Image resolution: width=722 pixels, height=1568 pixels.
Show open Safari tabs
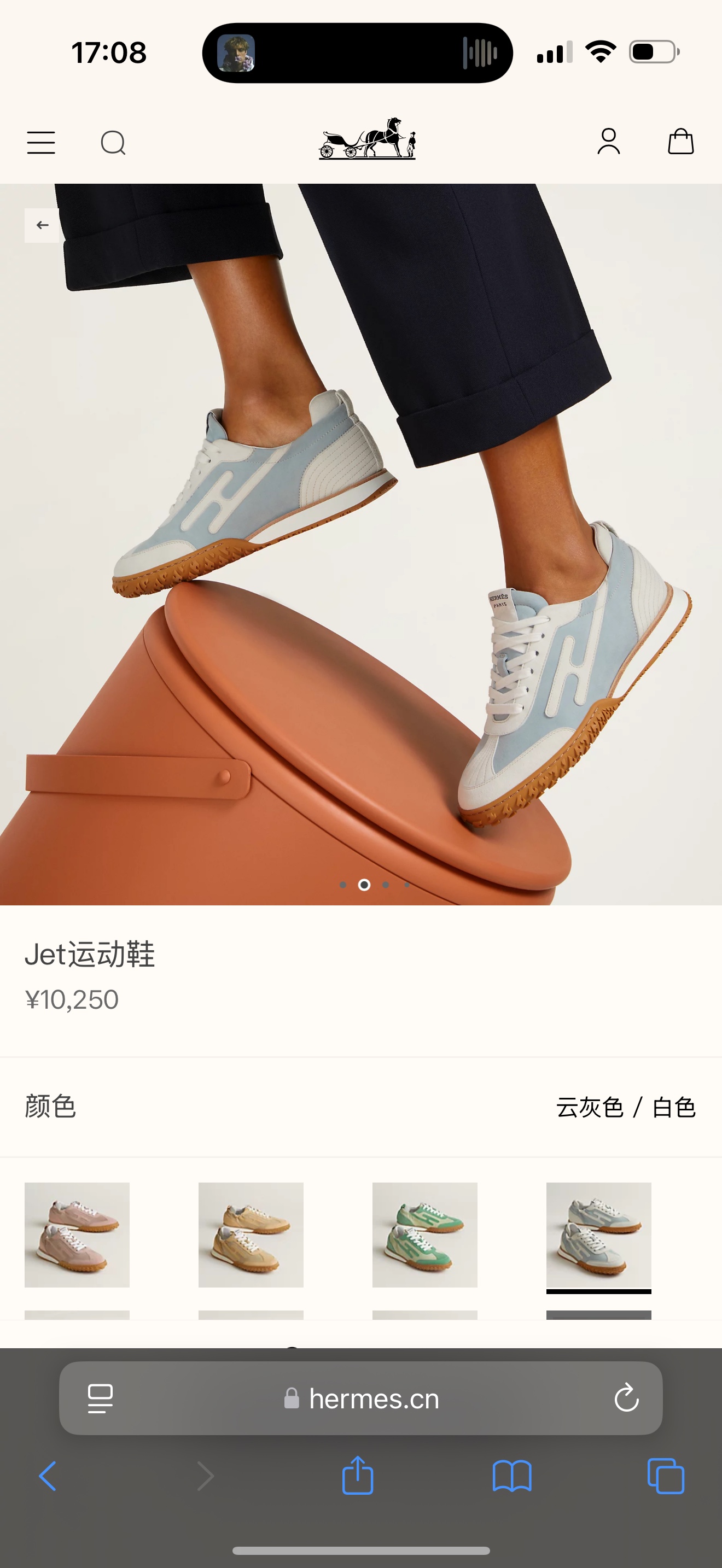[665, 1476]
